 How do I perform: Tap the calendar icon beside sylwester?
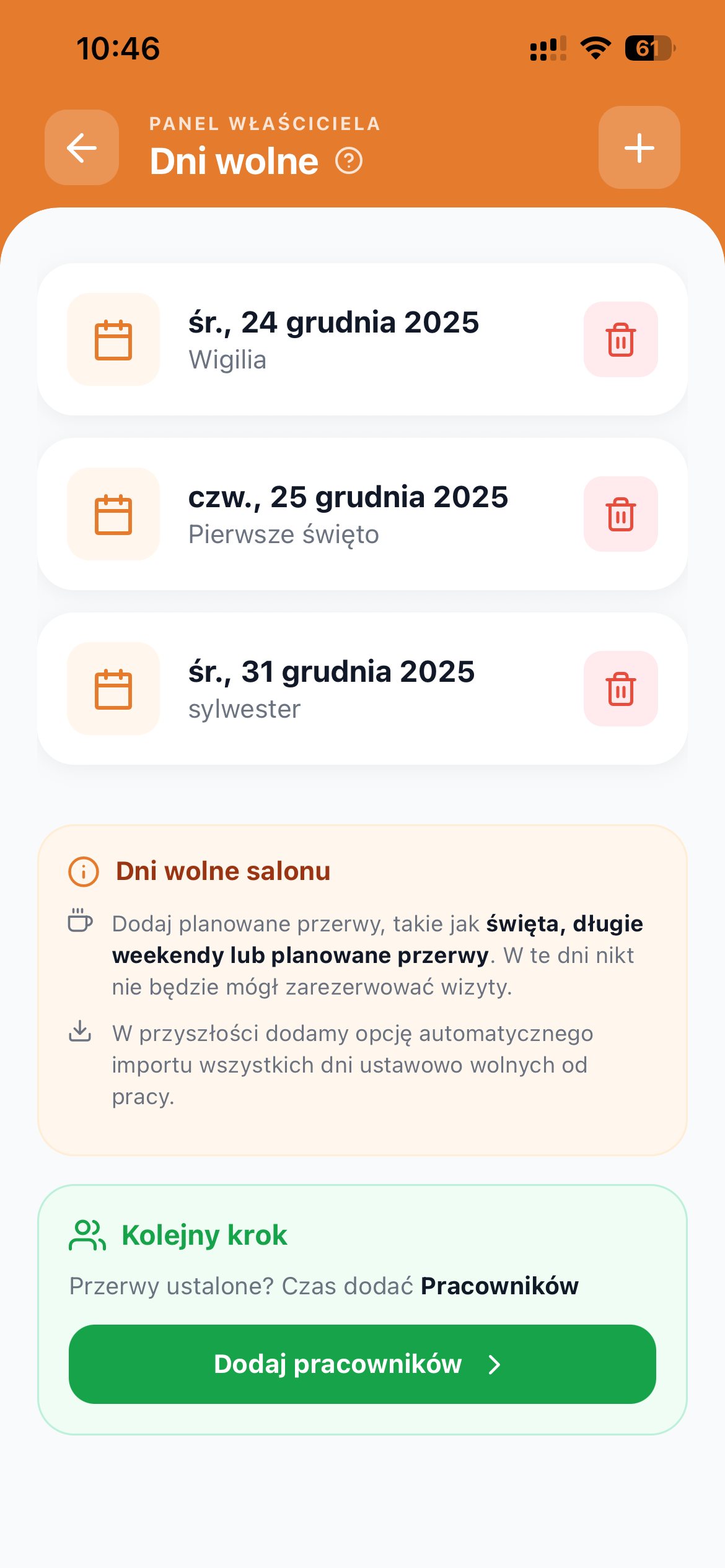click(113, 689)
